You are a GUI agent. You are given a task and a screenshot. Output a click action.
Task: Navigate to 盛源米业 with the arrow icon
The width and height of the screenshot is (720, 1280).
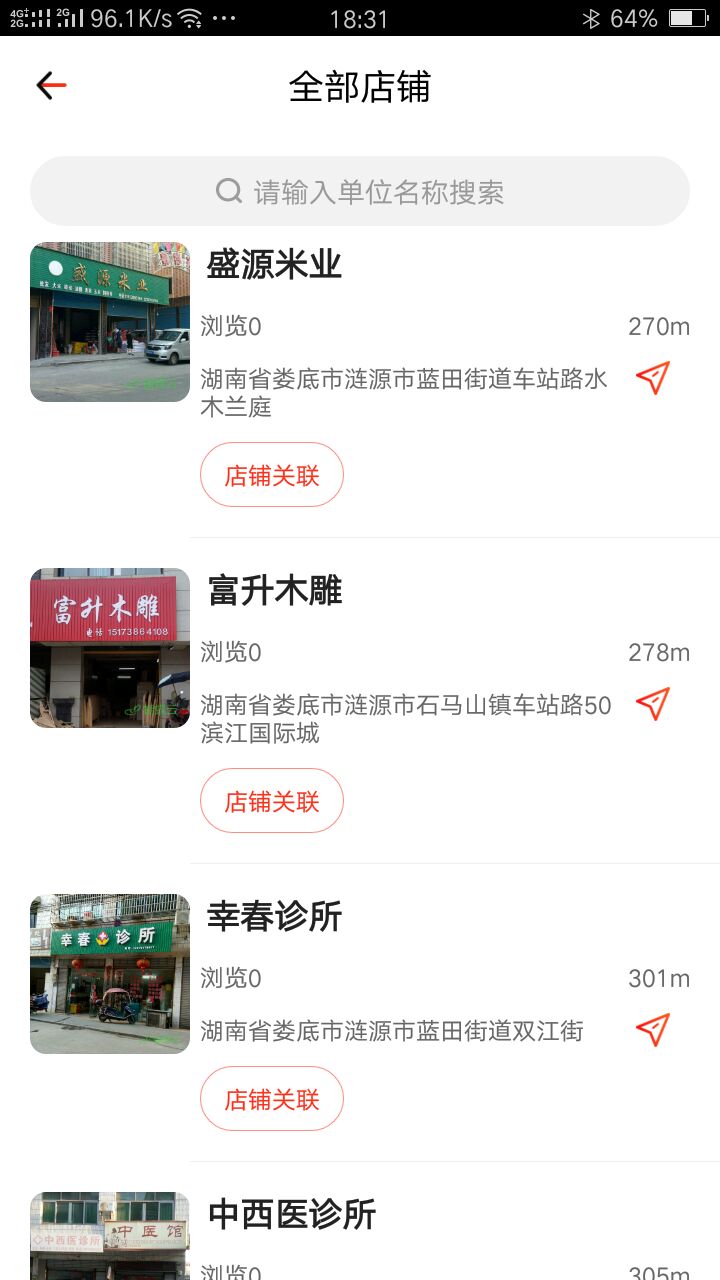(652, 378)
